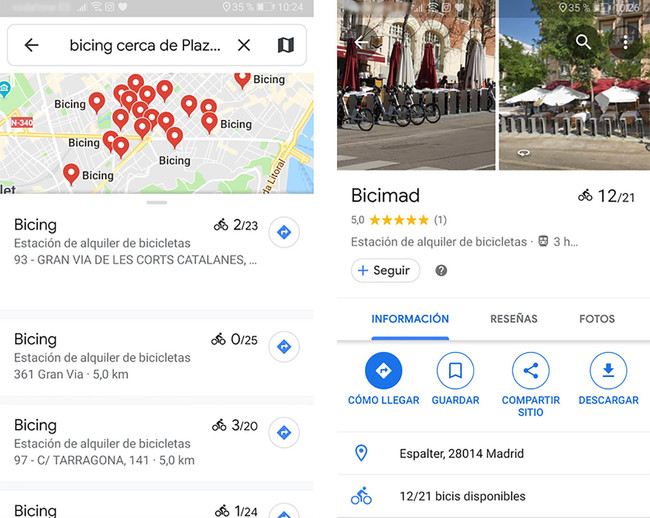This screenshot has width=650, height=518.
Task: Follow Bicimad with the Seguir button
Action: click(x=385, y=271)
